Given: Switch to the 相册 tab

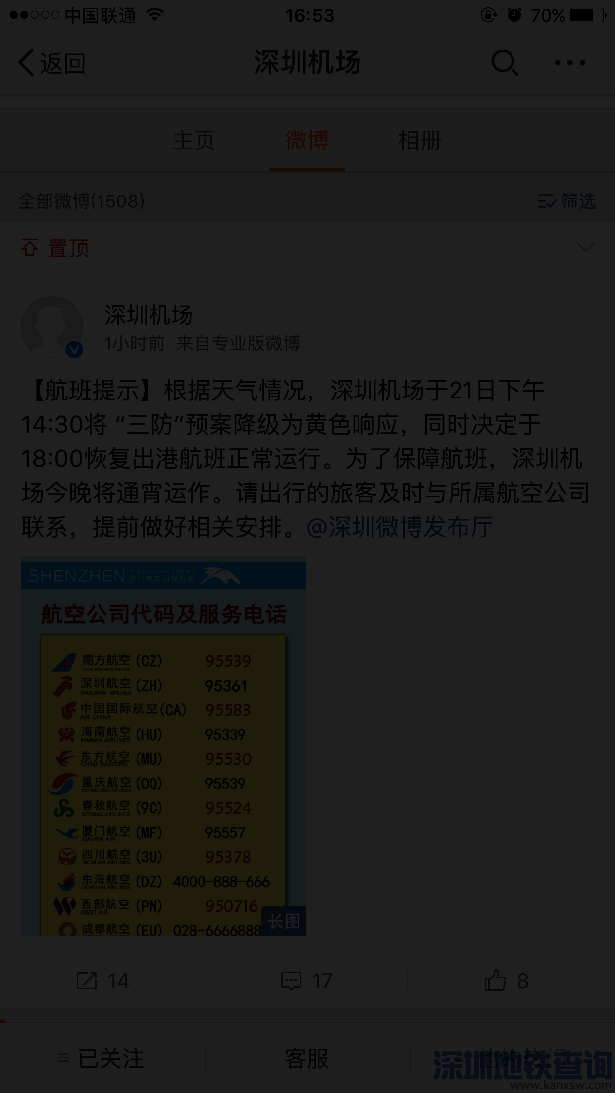Looking at the screenshot, I should coord(419,140).
